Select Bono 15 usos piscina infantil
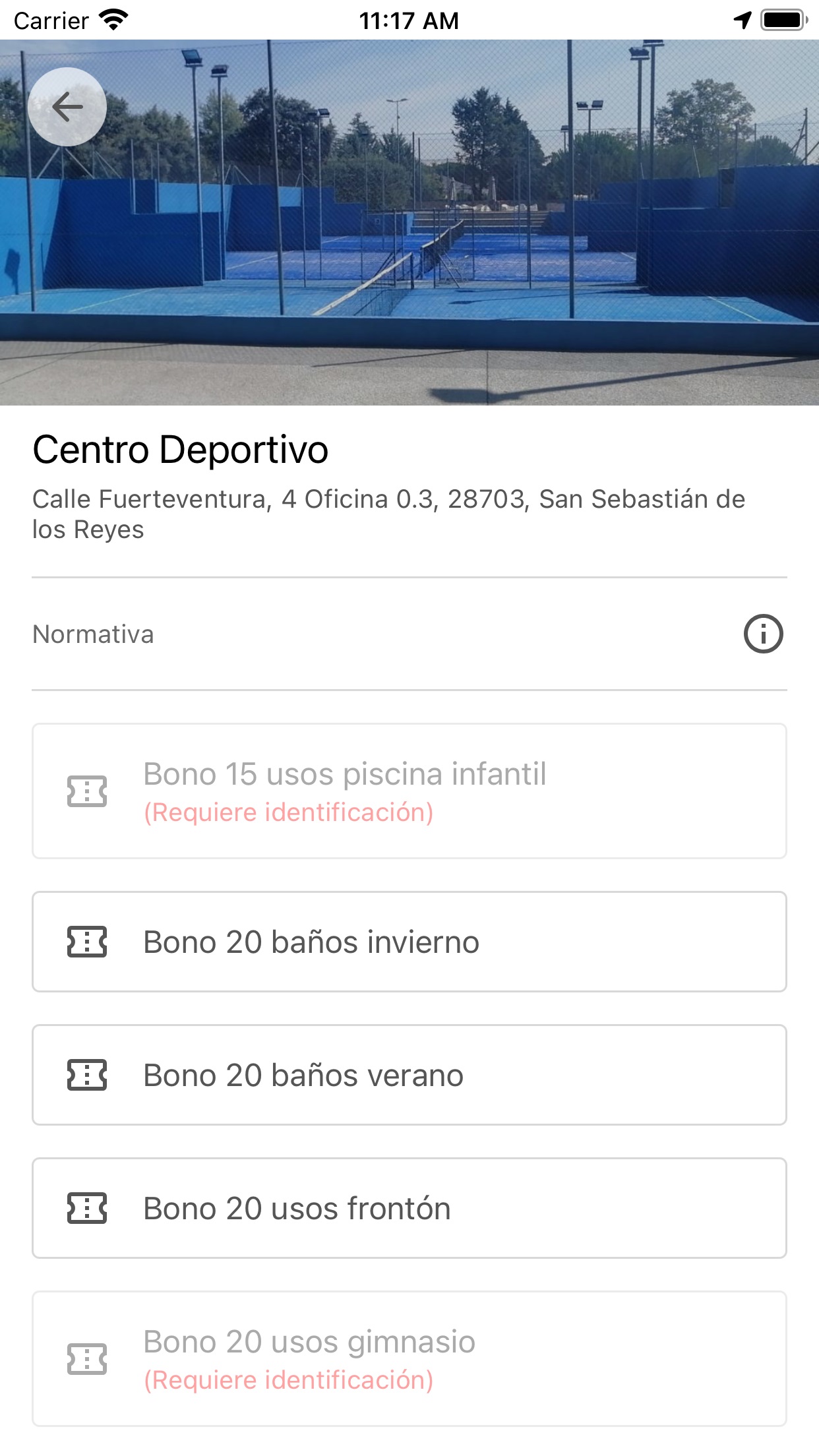Viewport: 819px width, 1456px height. tap(409, 791)
